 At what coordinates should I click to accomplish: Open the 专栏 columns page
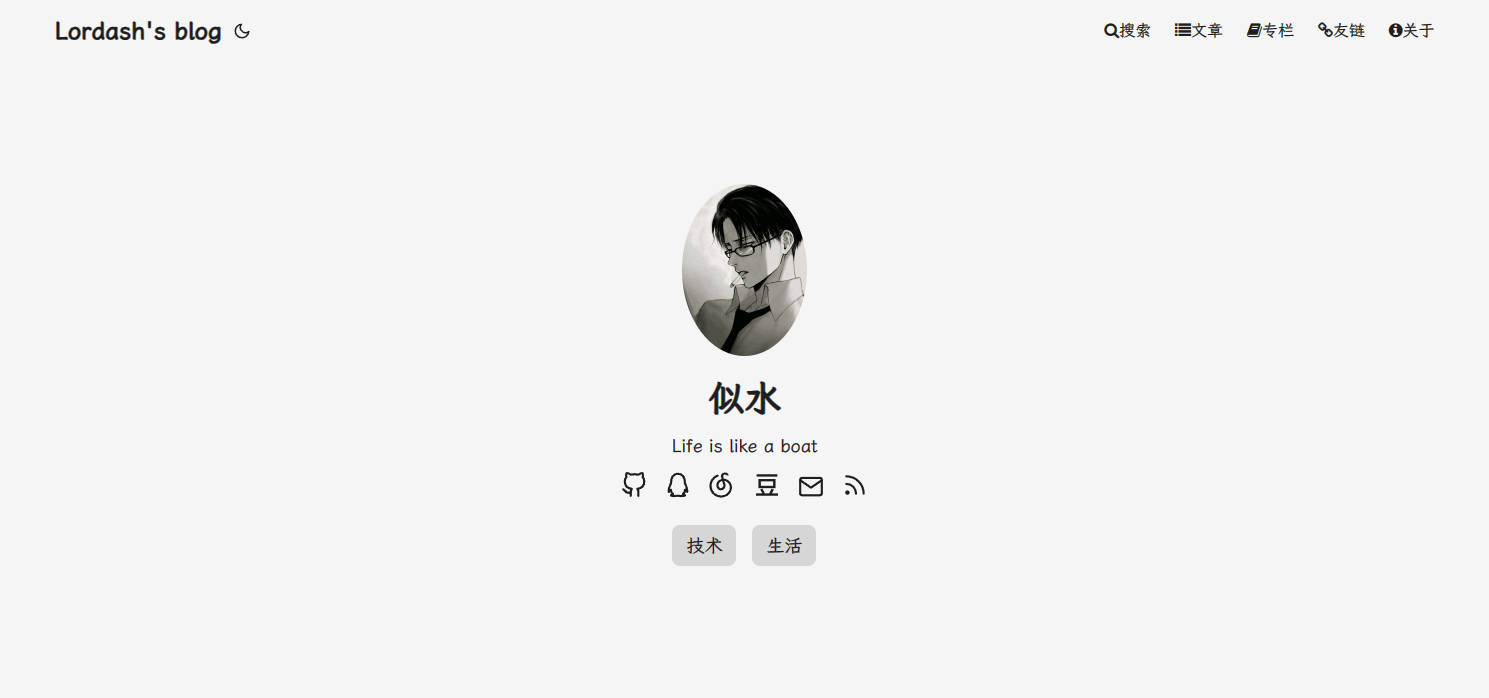coord(1270,31)
